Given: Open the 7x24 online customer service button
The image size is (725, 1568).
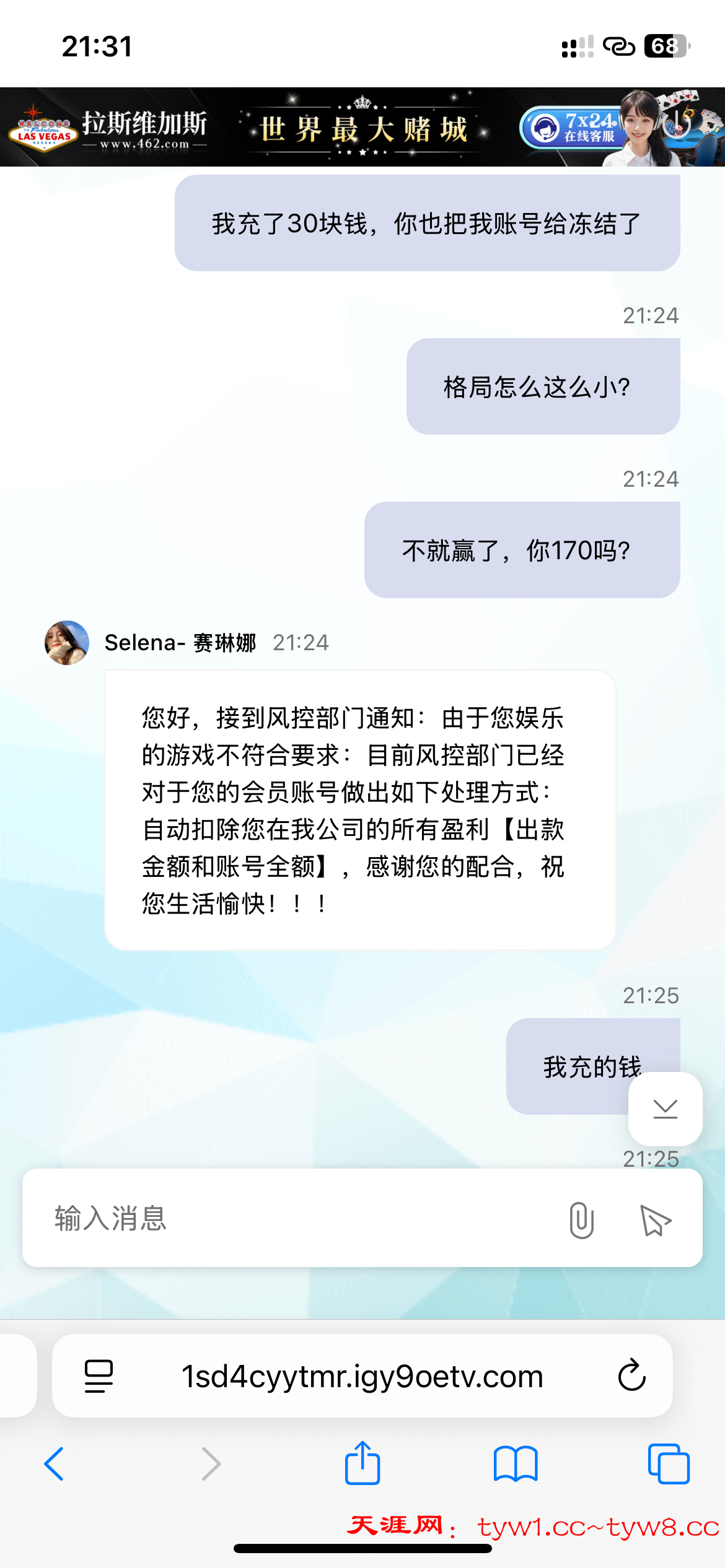Looking at the screenshot, I should (570, 128).
